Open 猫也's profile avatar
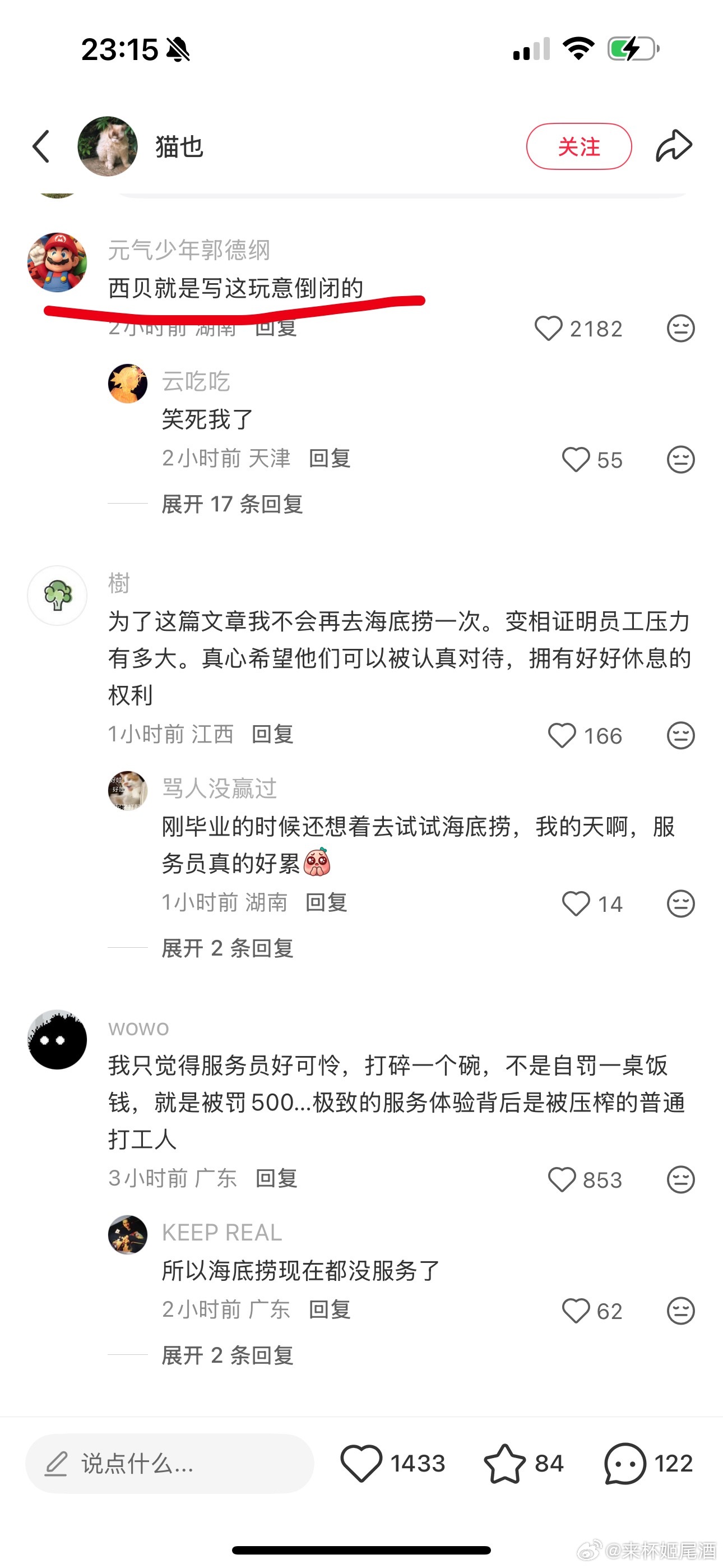 tap(108, 147)
